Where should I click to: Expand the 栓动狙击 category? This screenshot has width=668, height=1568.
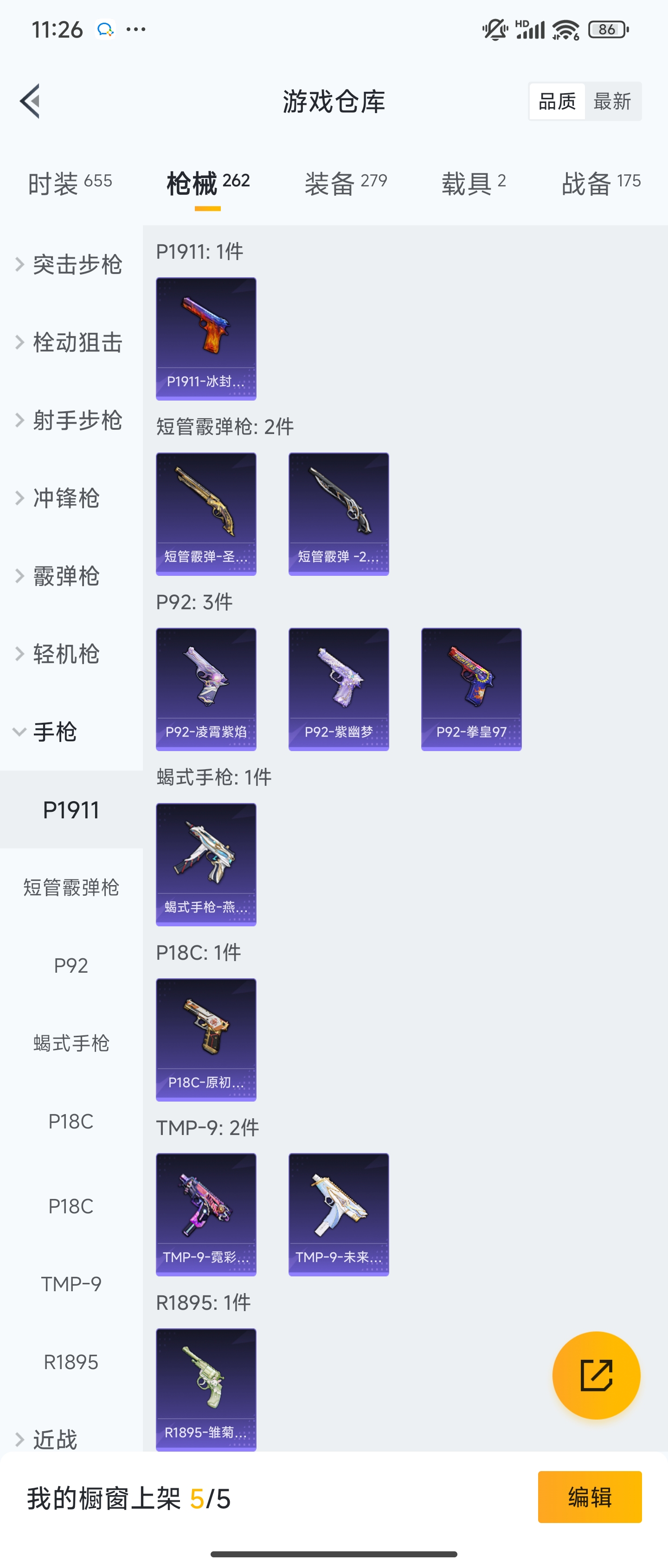click(x=71, y=343)
